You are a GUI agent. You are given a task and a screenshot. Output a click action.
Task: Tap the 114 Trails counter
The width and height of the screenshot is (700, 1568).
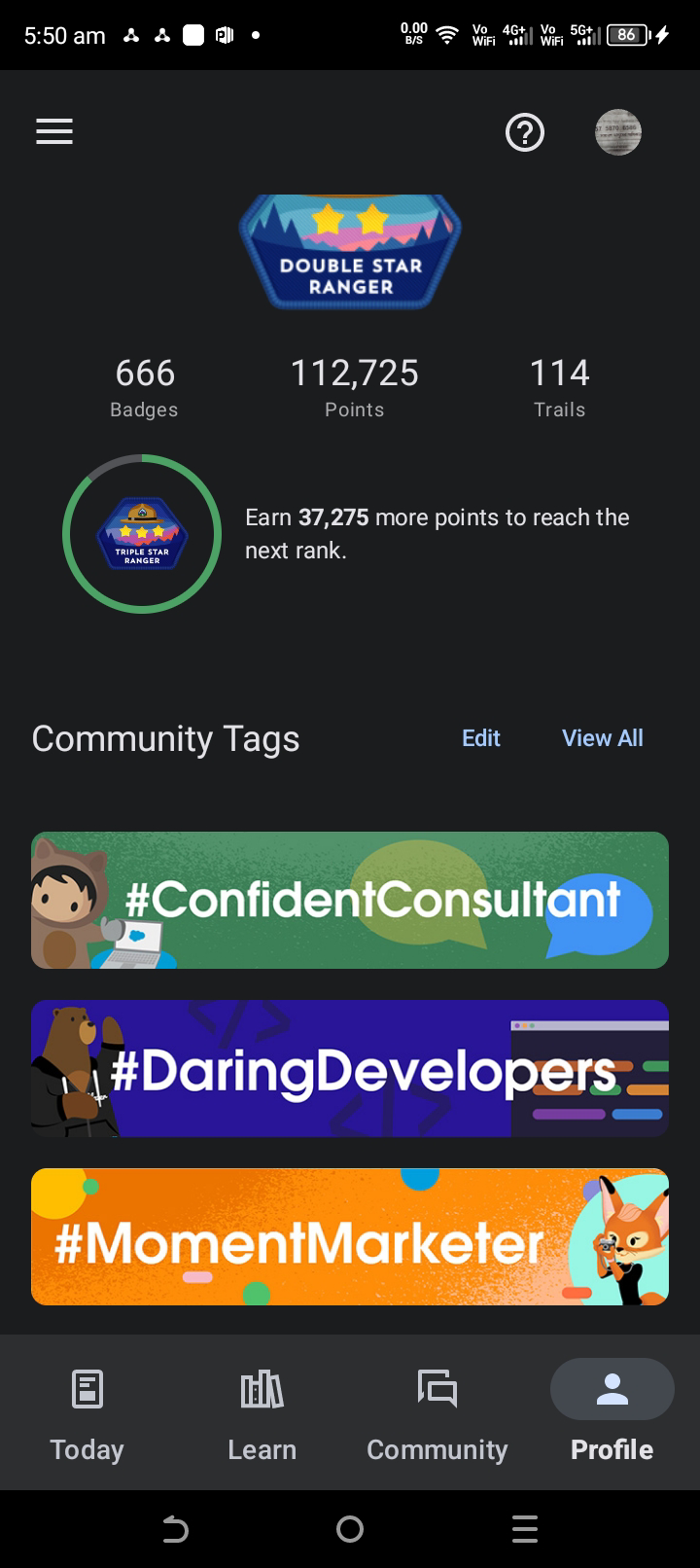coord(559,384)
